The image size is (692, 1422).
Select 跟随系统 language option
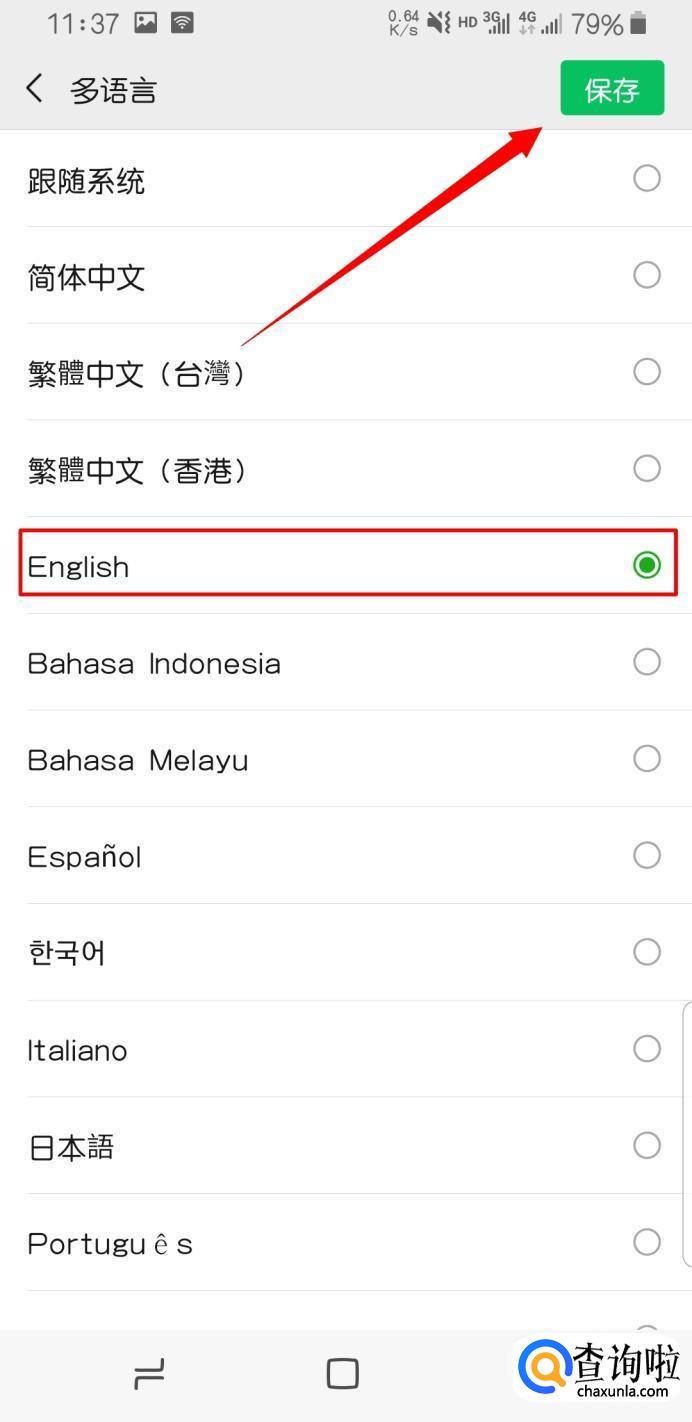[346, 179]
